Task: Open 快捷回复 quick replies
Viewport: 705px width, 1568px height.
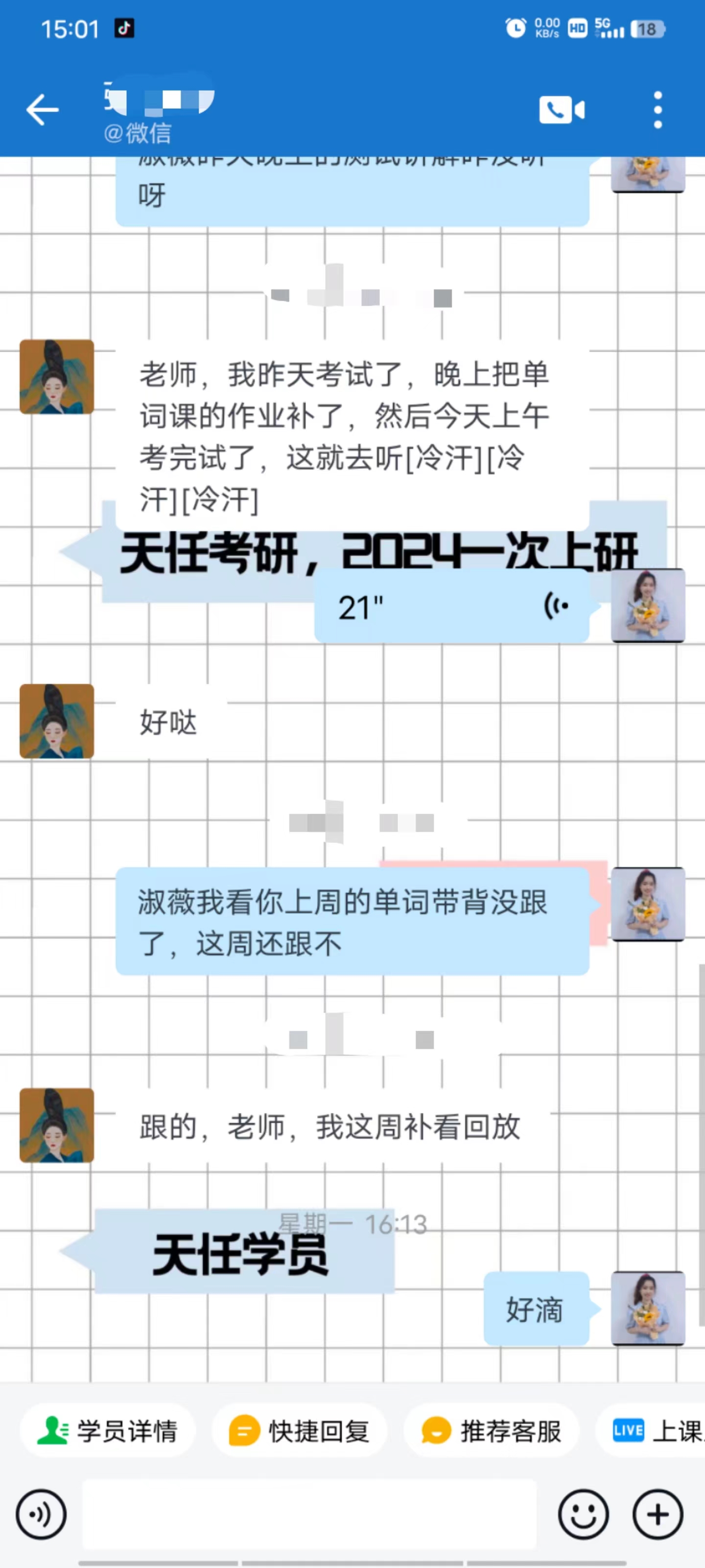Action: (299, 1430)
